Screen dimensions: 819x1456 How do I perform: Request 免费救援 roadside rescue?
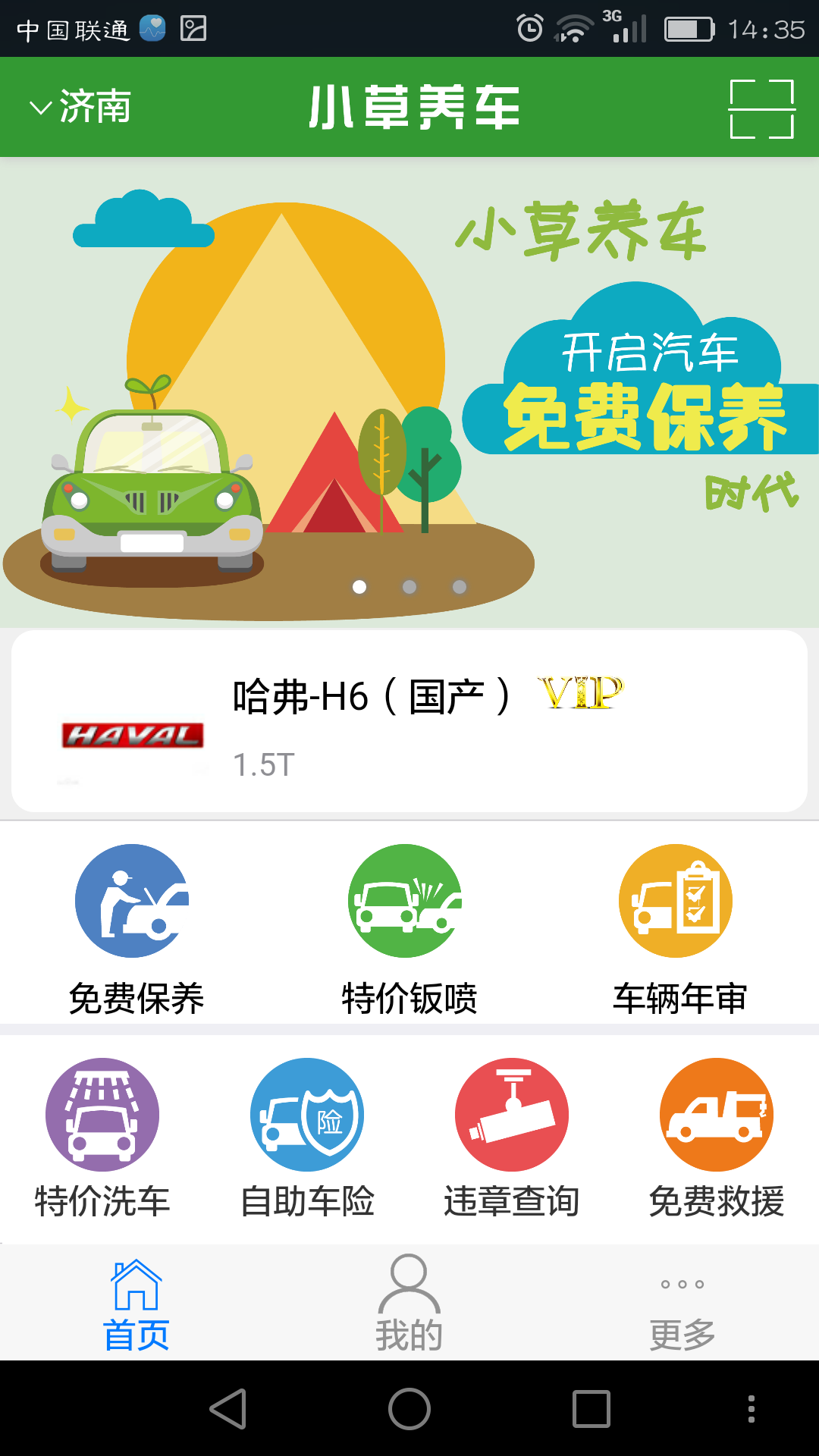click(x=717, y=1137)
